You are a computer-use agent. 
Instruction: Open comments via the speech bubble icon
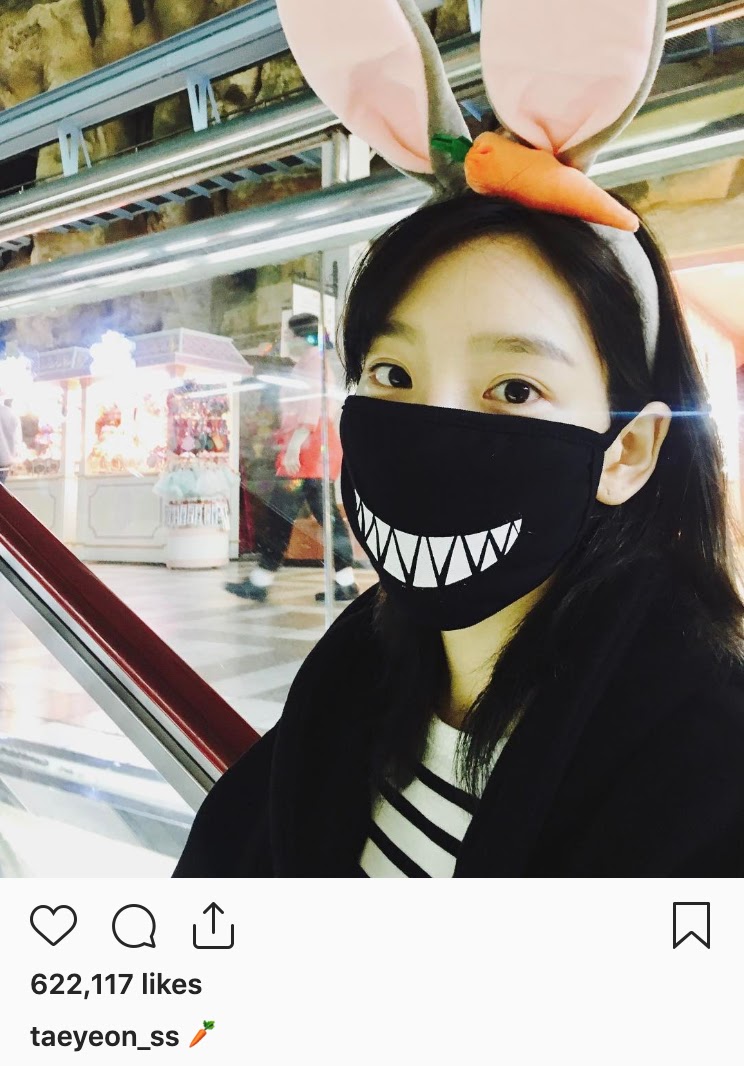pyautogui.click(x=135, y=925)
